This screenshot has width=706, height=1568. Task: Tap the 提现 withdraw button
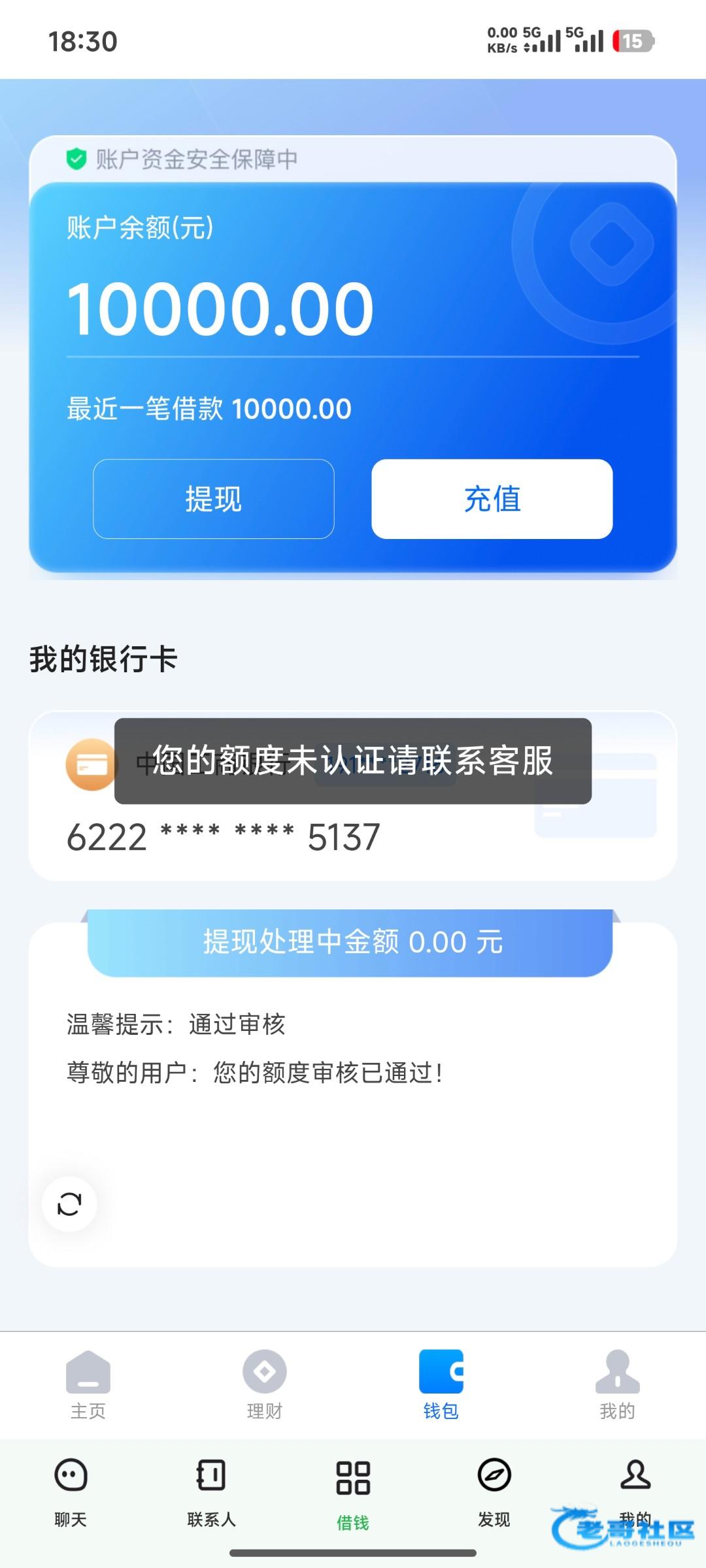[213, 499]
